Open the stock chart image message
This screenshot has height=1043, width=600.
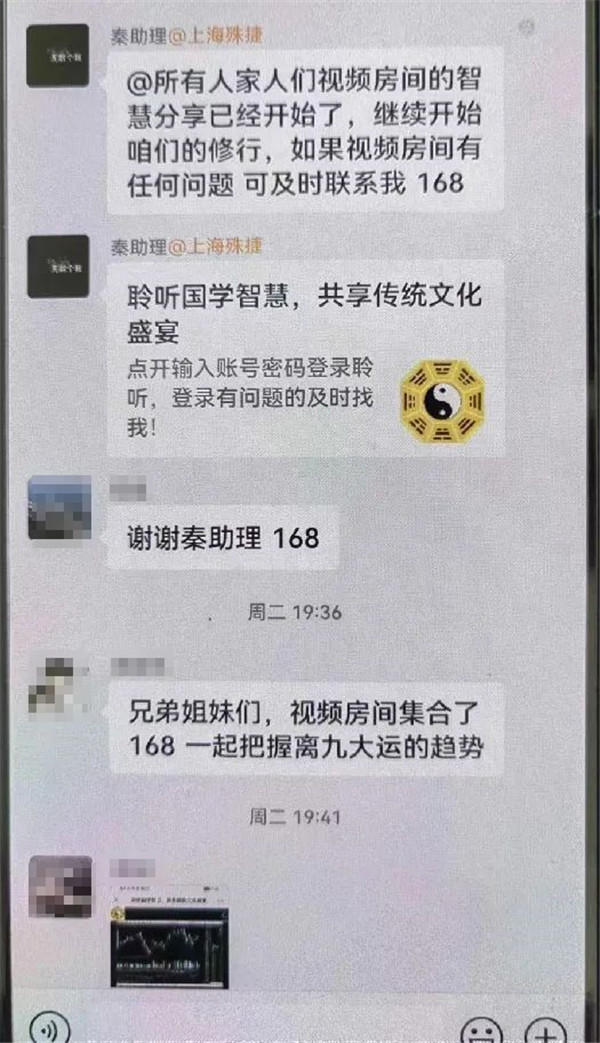point(169,922)
